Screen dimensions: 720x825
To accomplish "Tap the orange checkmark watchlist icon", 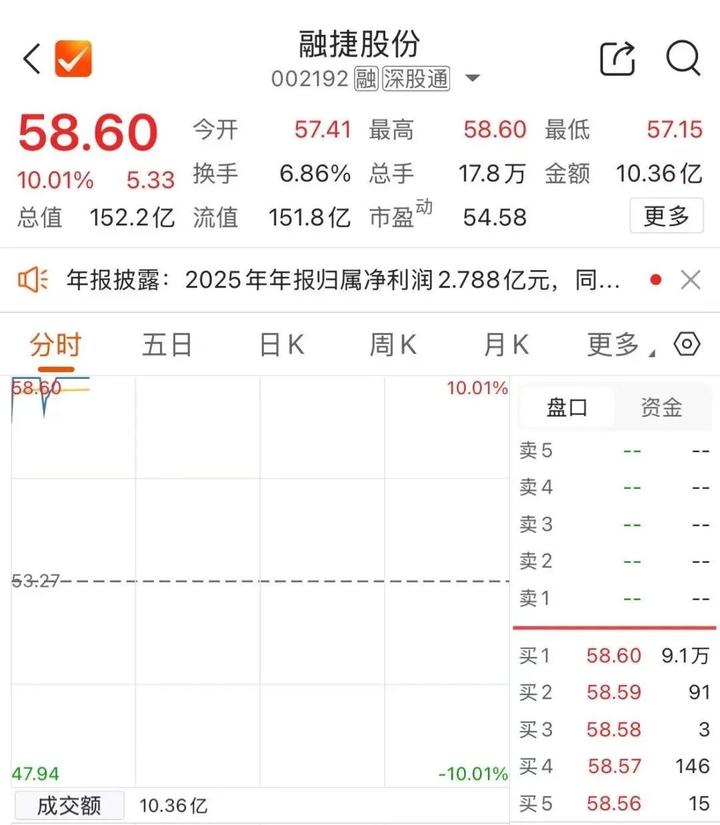I will tap(73, 59).
